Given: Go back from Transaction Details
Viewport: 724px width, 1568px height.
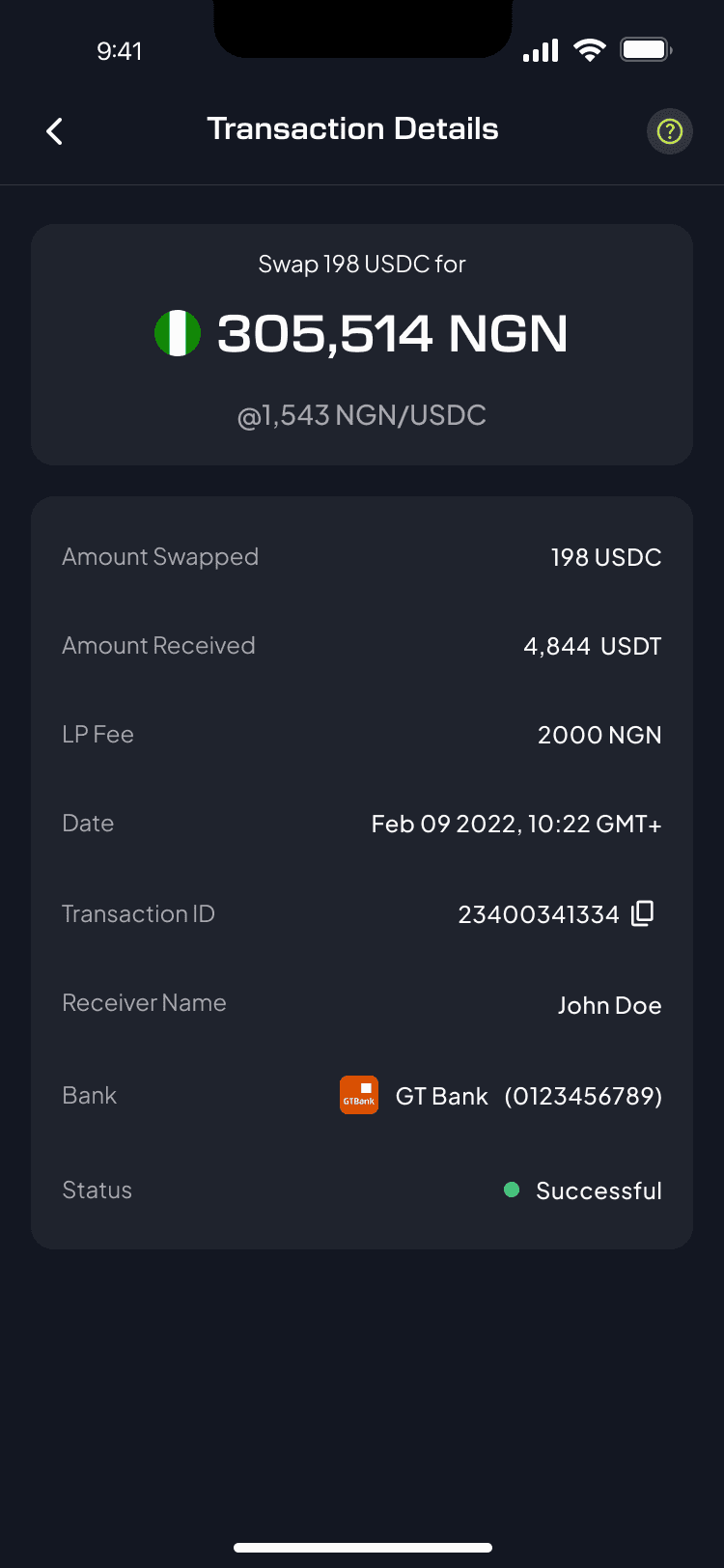Looking at the screenshot, I should click(55, 131).
